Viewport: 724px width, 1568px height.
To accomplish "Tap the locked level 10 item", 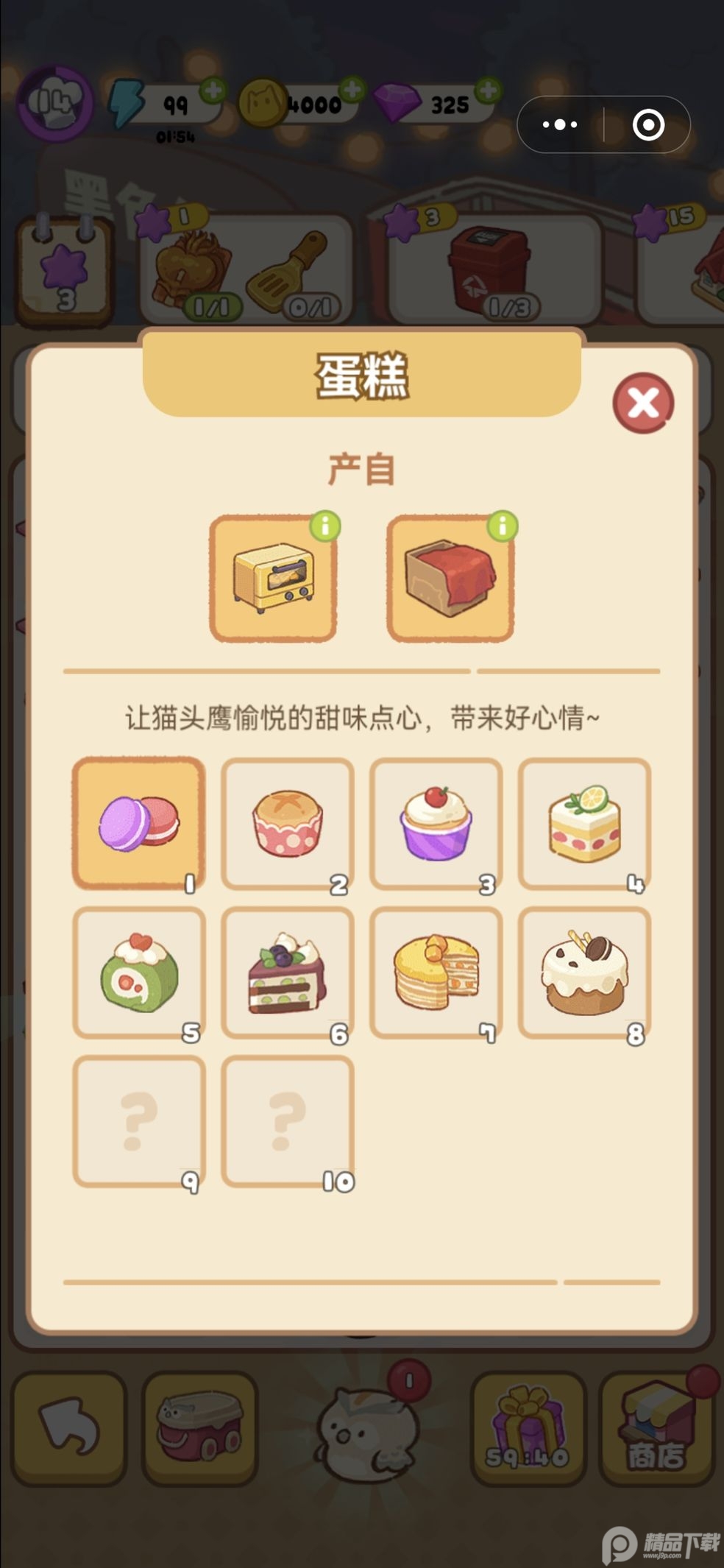I will [287, 1121].
